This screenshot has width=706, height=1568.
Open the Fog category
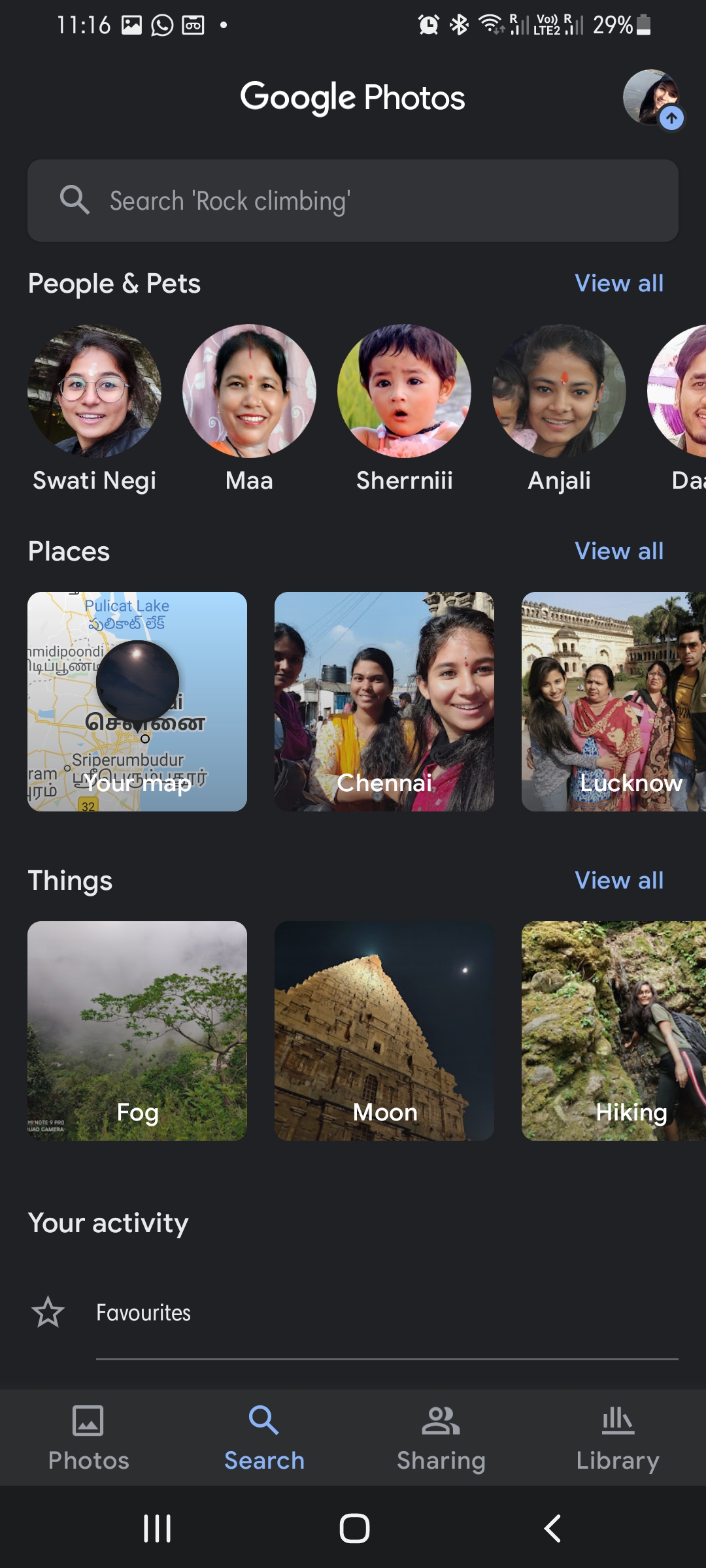(137, 1031)
